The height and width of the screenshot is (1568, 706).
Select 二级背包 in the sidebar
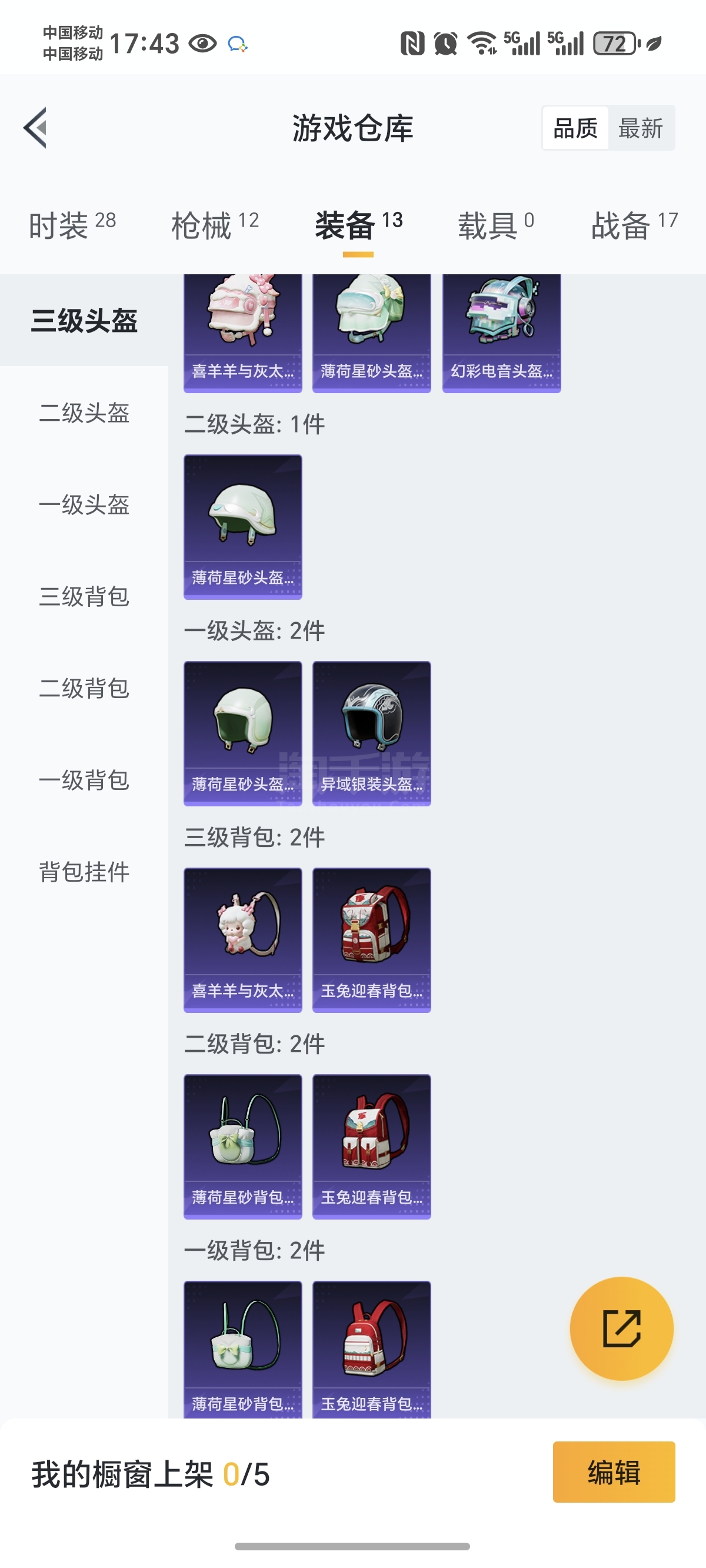point(84,689)
